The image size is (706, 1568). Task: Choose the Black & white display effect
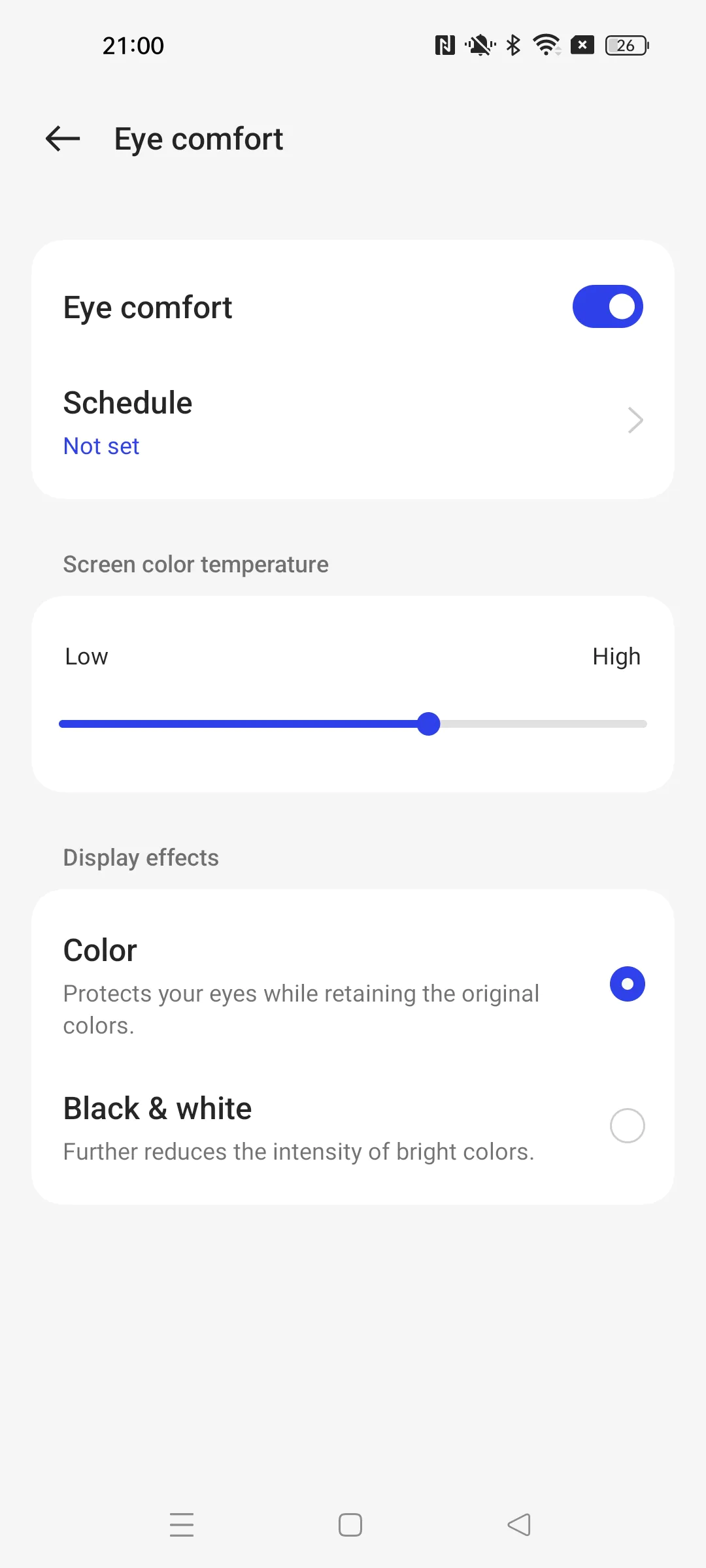(x=353, y=1127)
